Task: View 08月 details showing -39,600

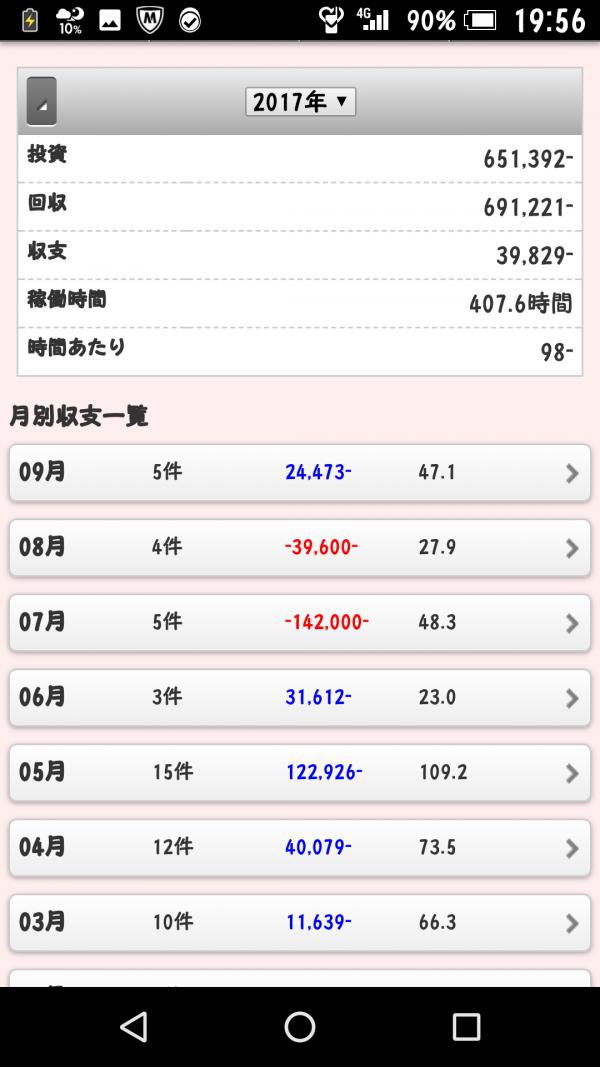Action: coord(300,548)
